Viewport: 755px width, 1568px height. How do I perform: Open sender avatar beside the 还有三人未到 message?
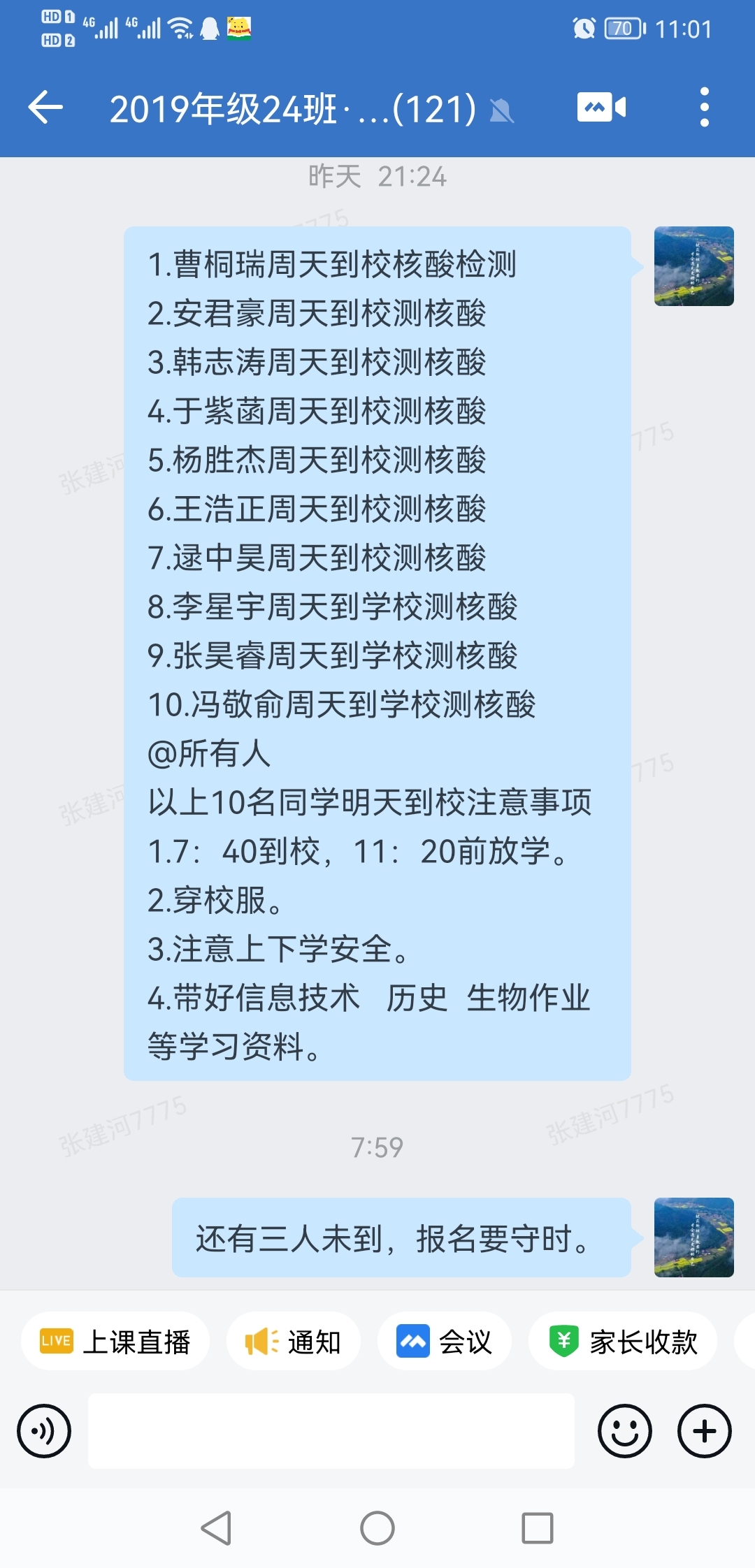(693, 1237)
